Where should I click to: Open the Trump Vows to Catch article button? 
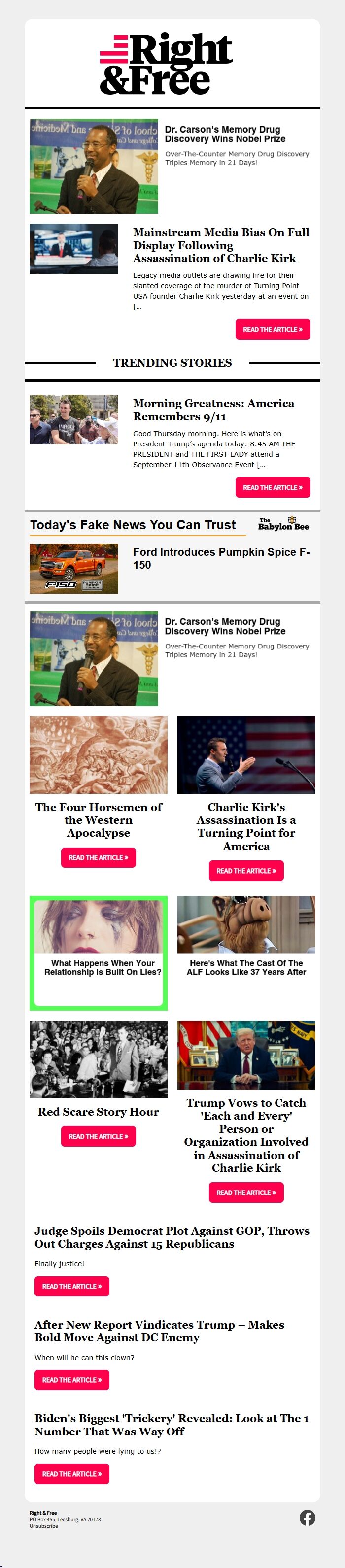[246, 1193]
